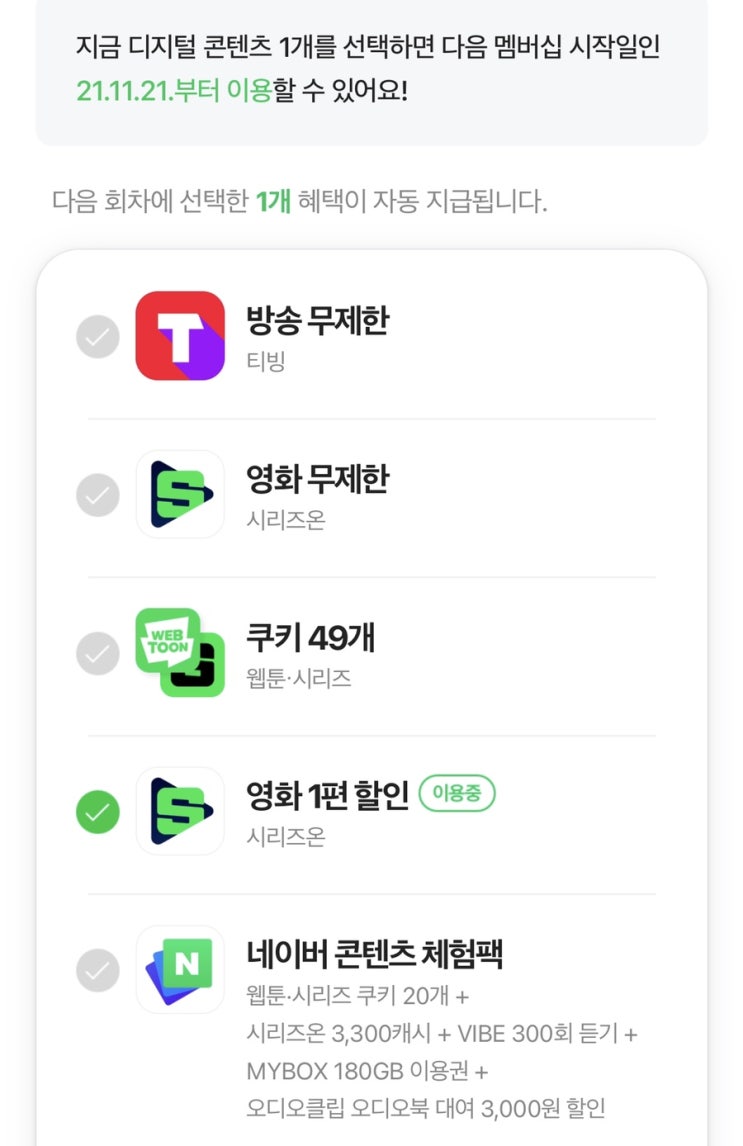Select the 방송 무제한 티빙 benefit
Viewport: 743px width, 1146px height.
(98, 337)
